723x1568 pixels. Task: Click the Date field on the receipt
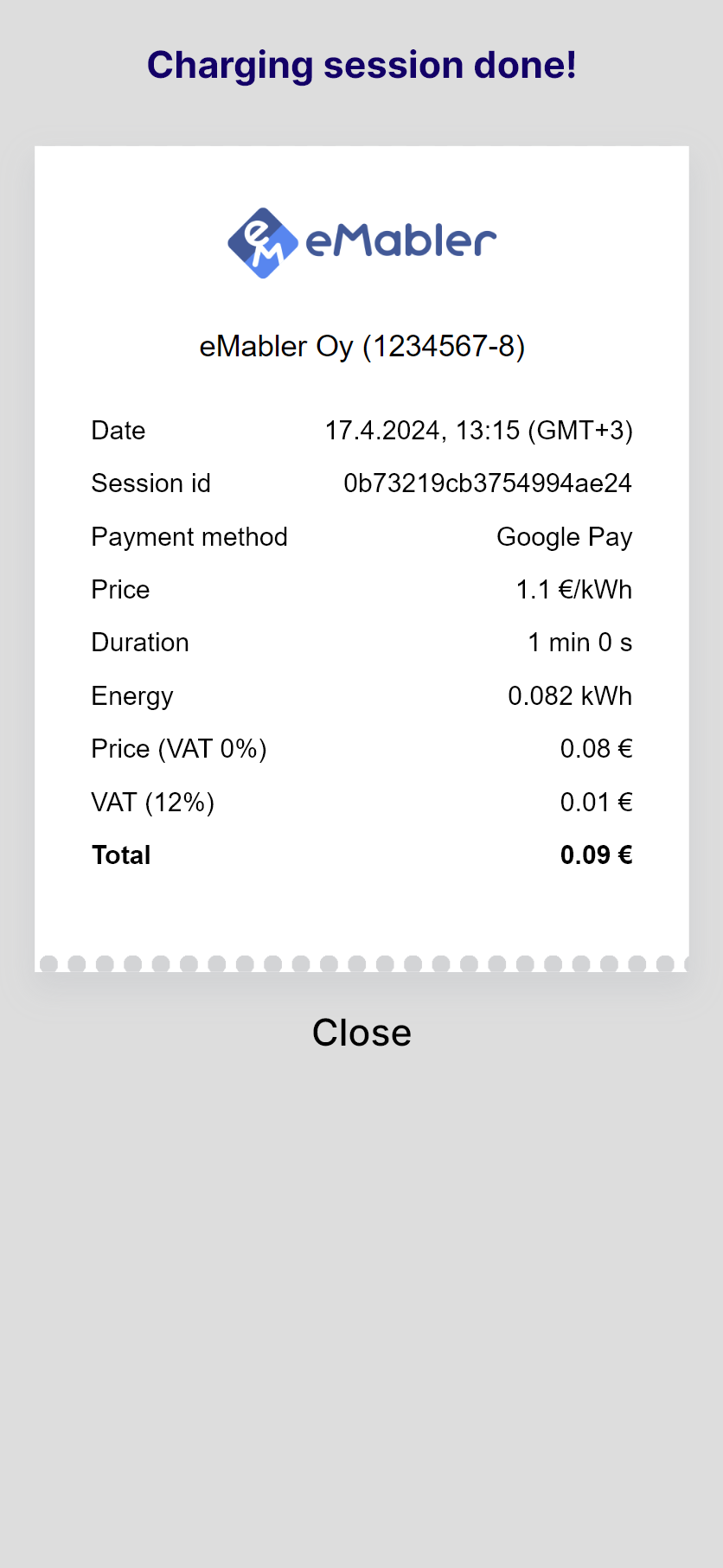click(118, 431)
